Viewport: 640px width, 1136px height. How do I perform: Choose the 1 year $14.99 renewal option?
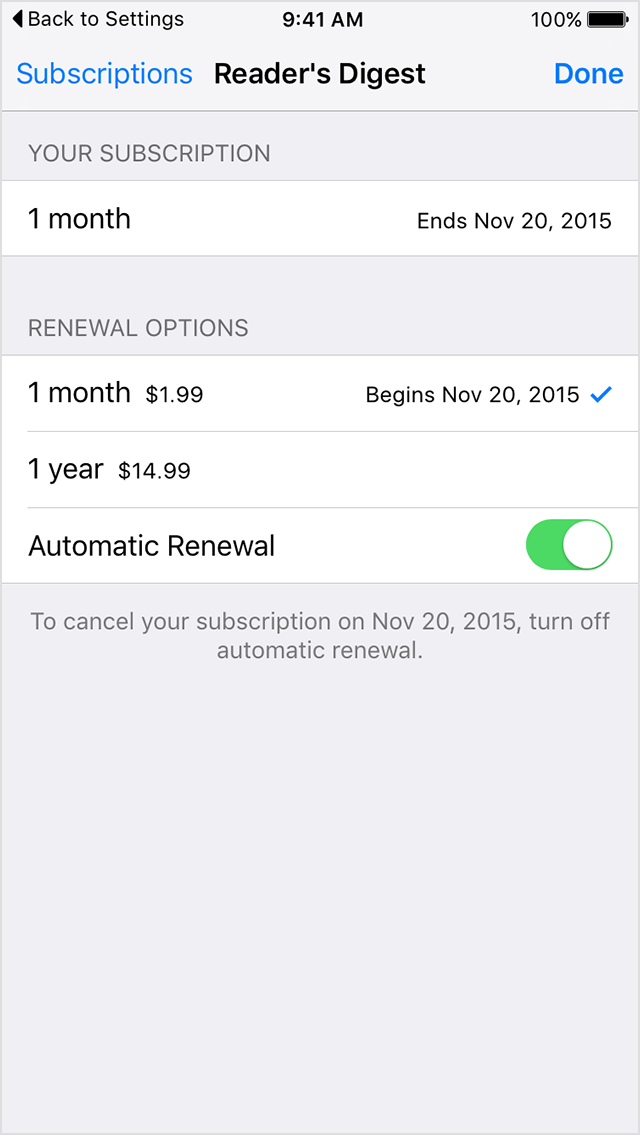(x=320, y=470)
